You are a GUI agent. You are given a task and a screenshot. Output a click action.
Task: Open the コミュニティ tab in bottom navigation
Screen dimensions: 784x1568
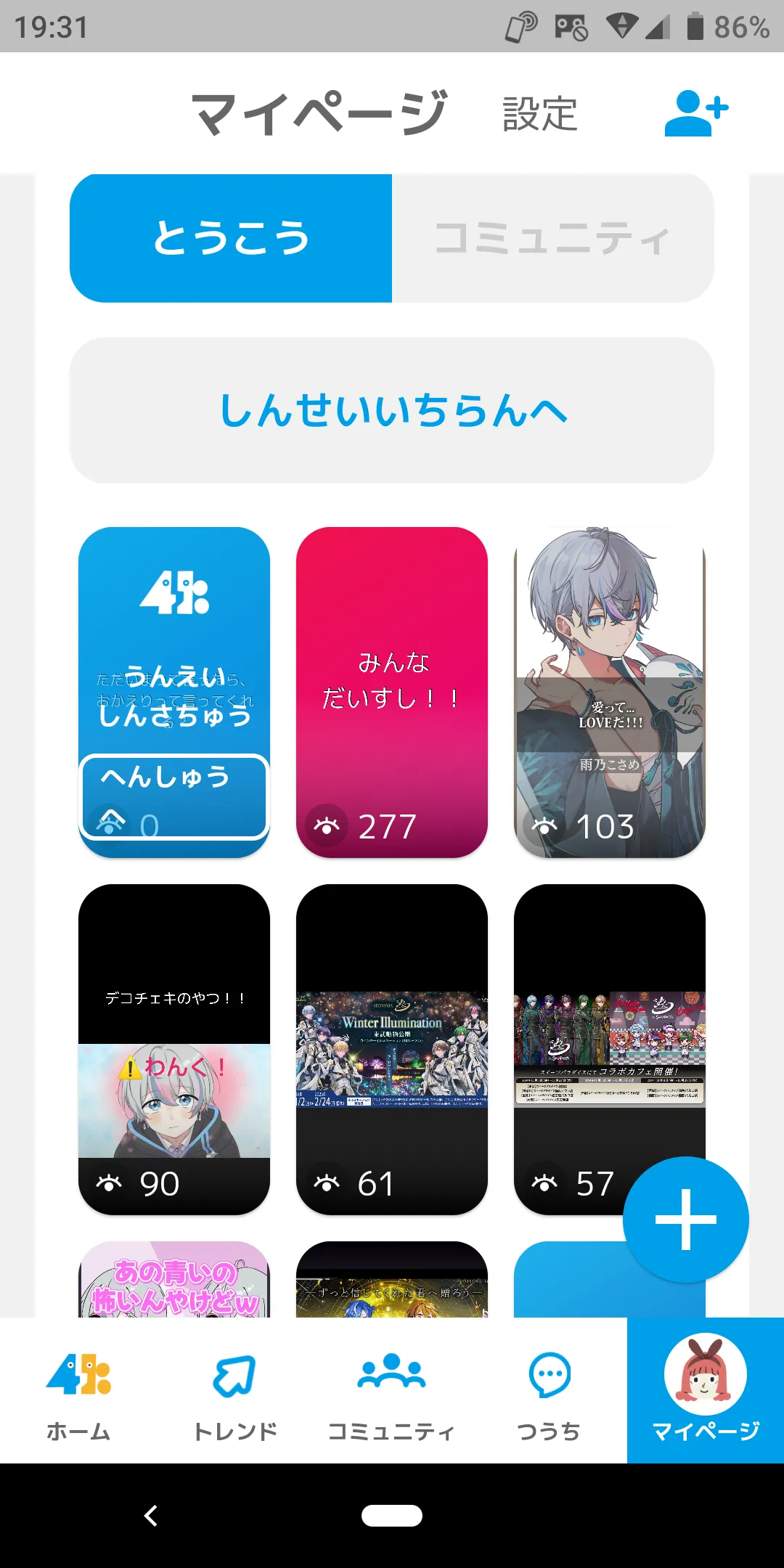pyautogui.click(x=392, y=1391)
